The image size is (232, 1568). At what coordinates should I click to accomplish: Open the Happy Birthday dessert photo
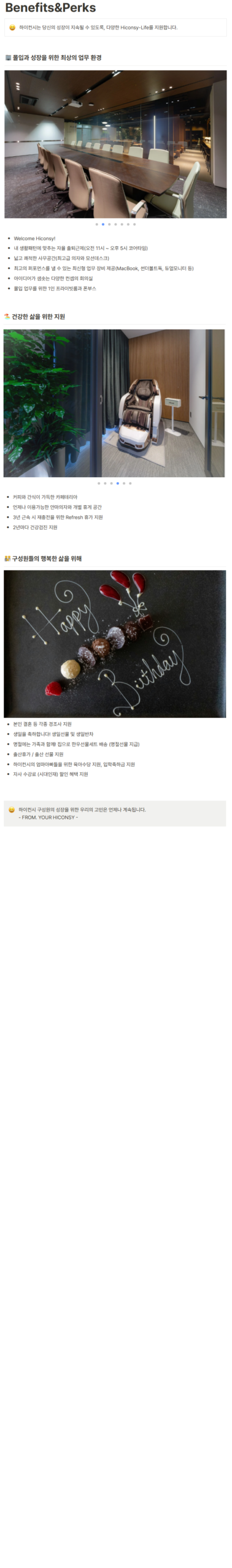(x=115, y=644)
